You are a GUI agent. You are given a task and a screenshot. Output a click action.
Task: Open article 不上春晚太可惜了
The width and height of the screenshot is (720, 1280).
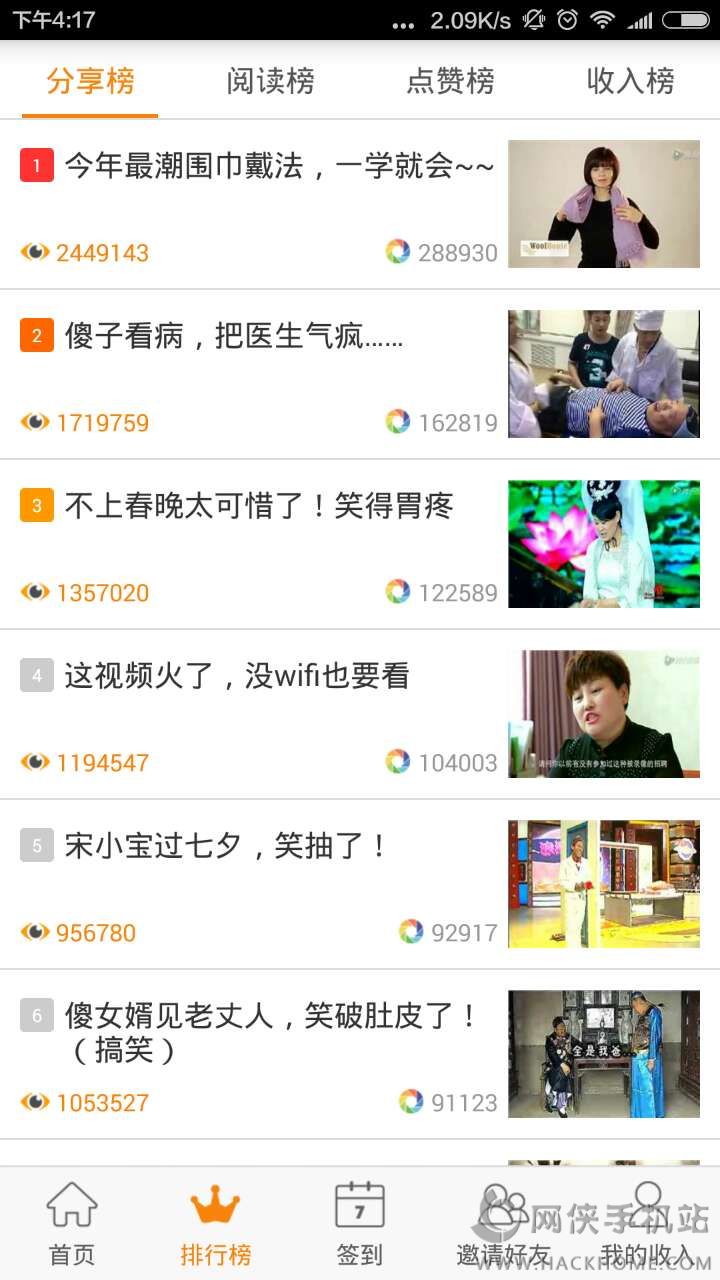click(x=259, y=506)
